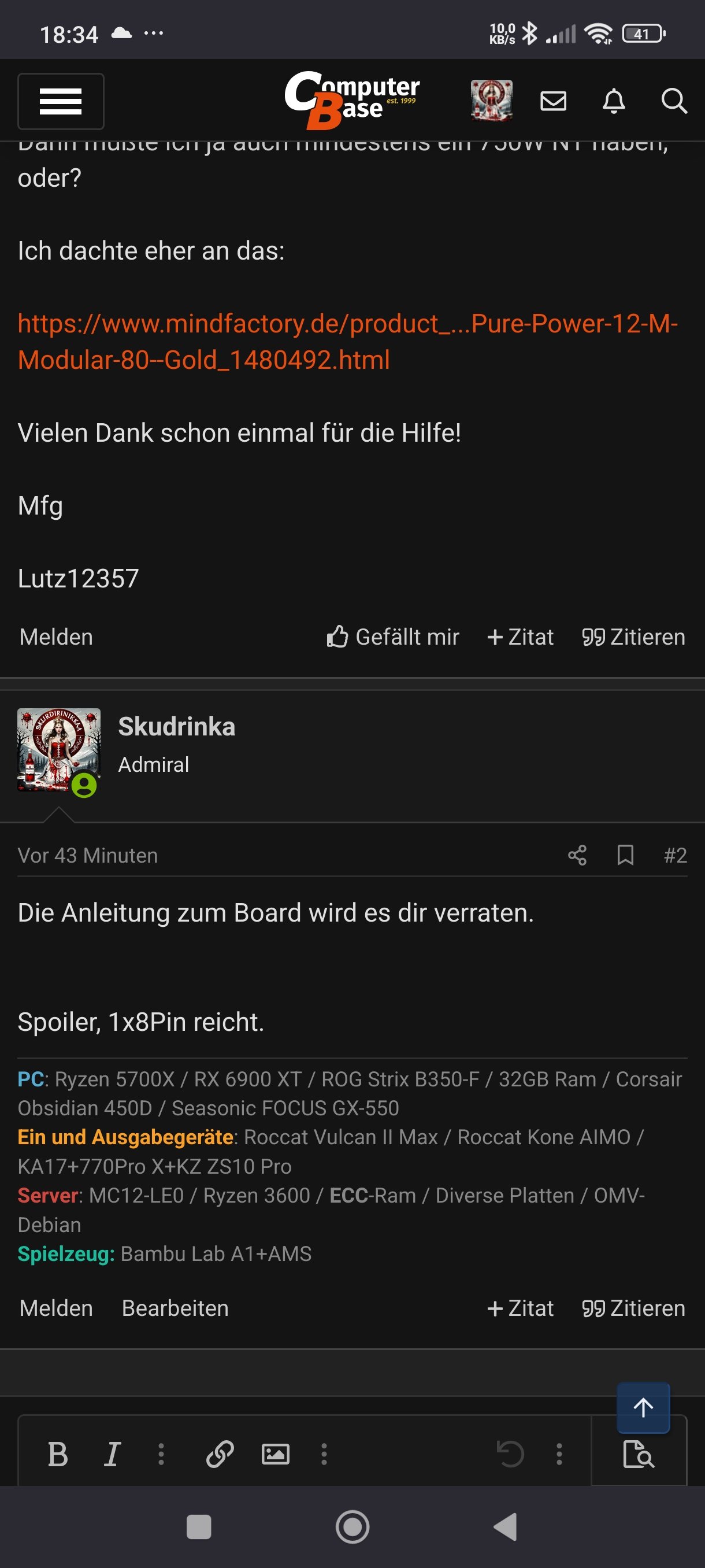Open the hamburger navigation menu
Screen dimensions: 705x1568
click(x=60, y=101)
